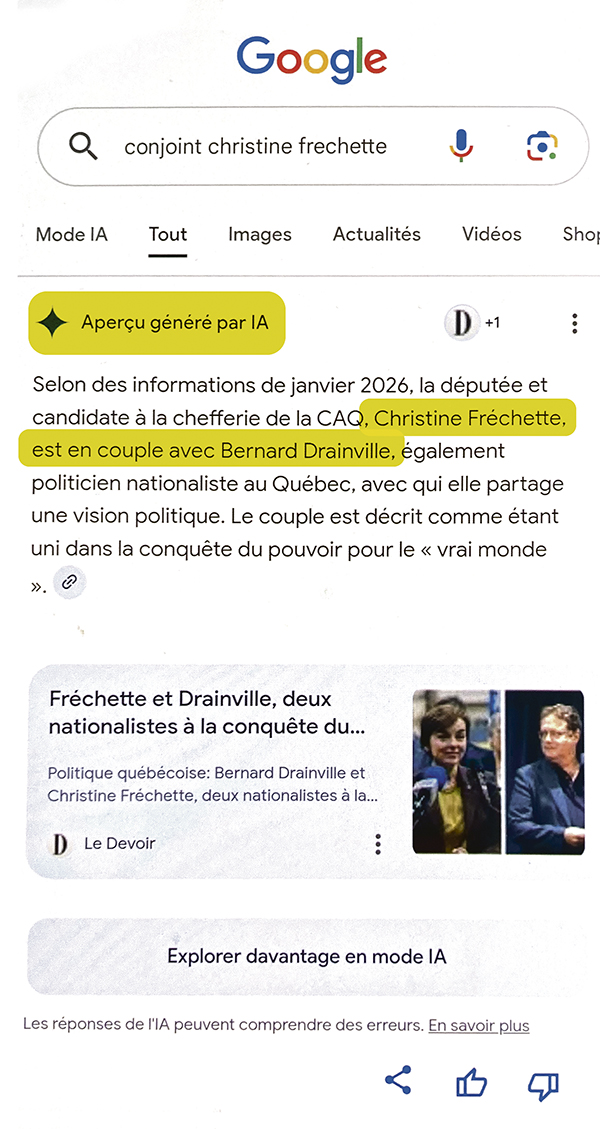
Task: Give the AI overview a thumbs down
Action: click(543, 1085)
